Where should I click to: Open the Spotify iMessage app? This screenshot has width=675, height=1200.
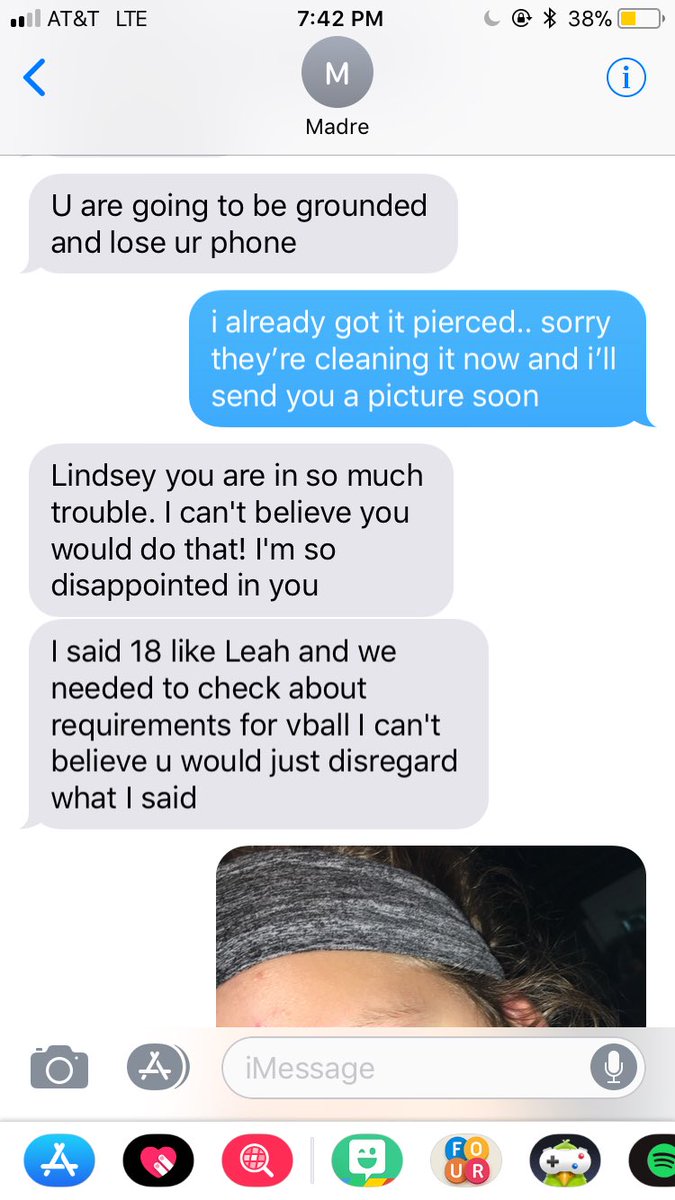[x=656, y=1161]
